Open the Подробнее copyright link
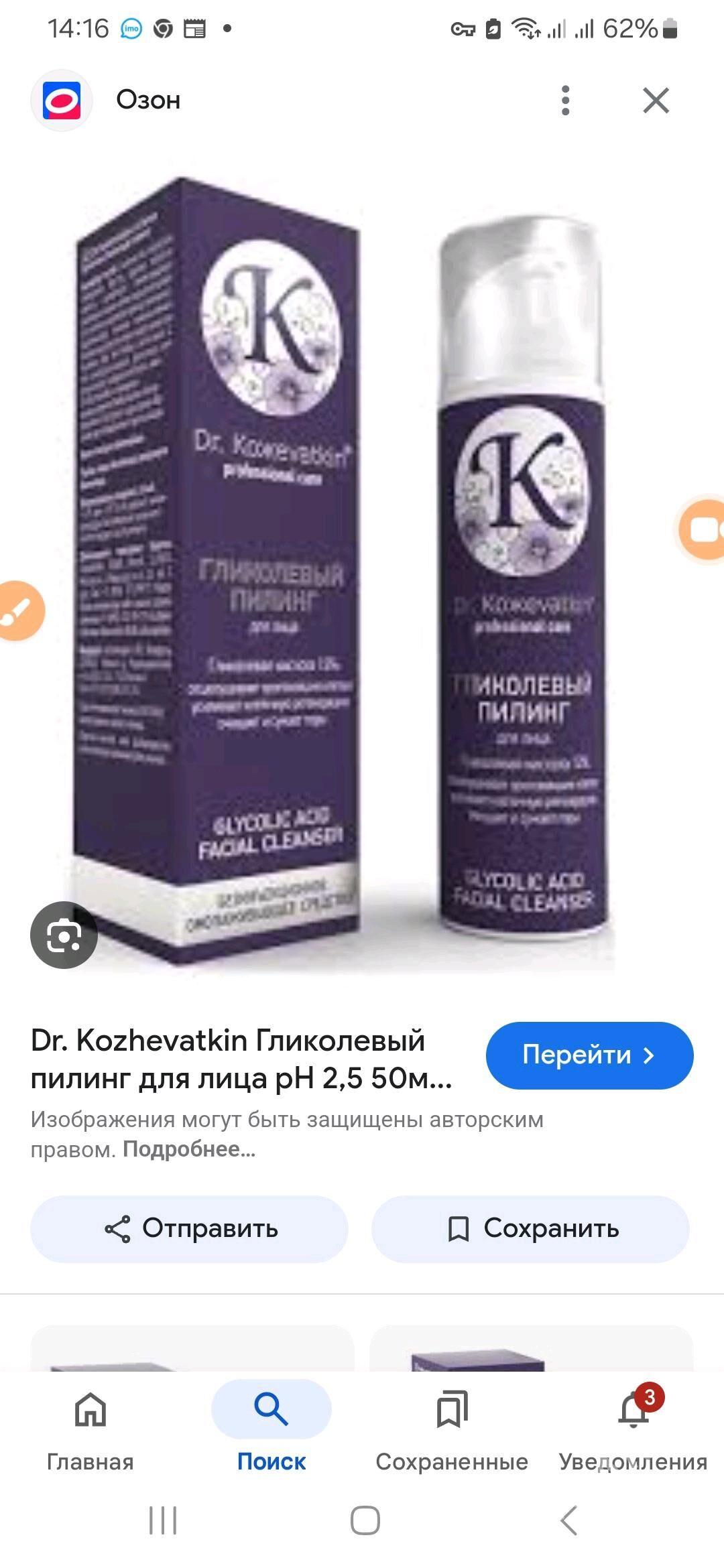 point(188,1149)
